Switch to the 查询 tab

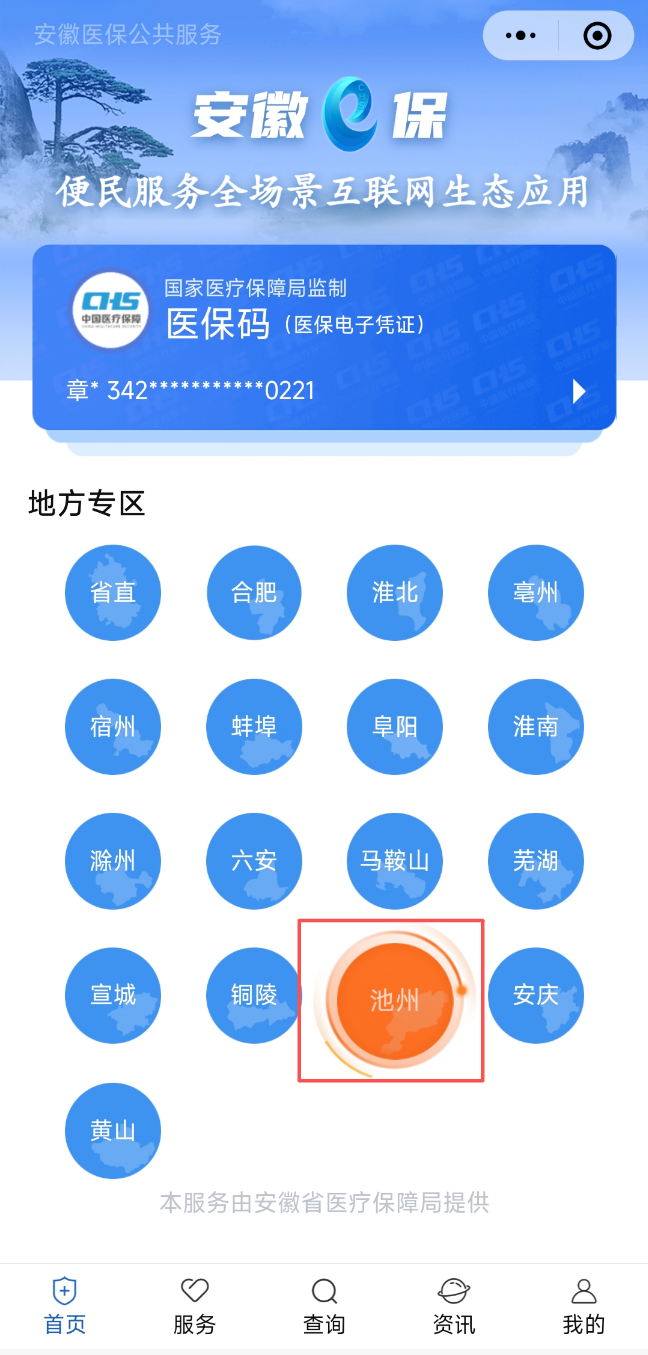click(x=324, y=1306)
